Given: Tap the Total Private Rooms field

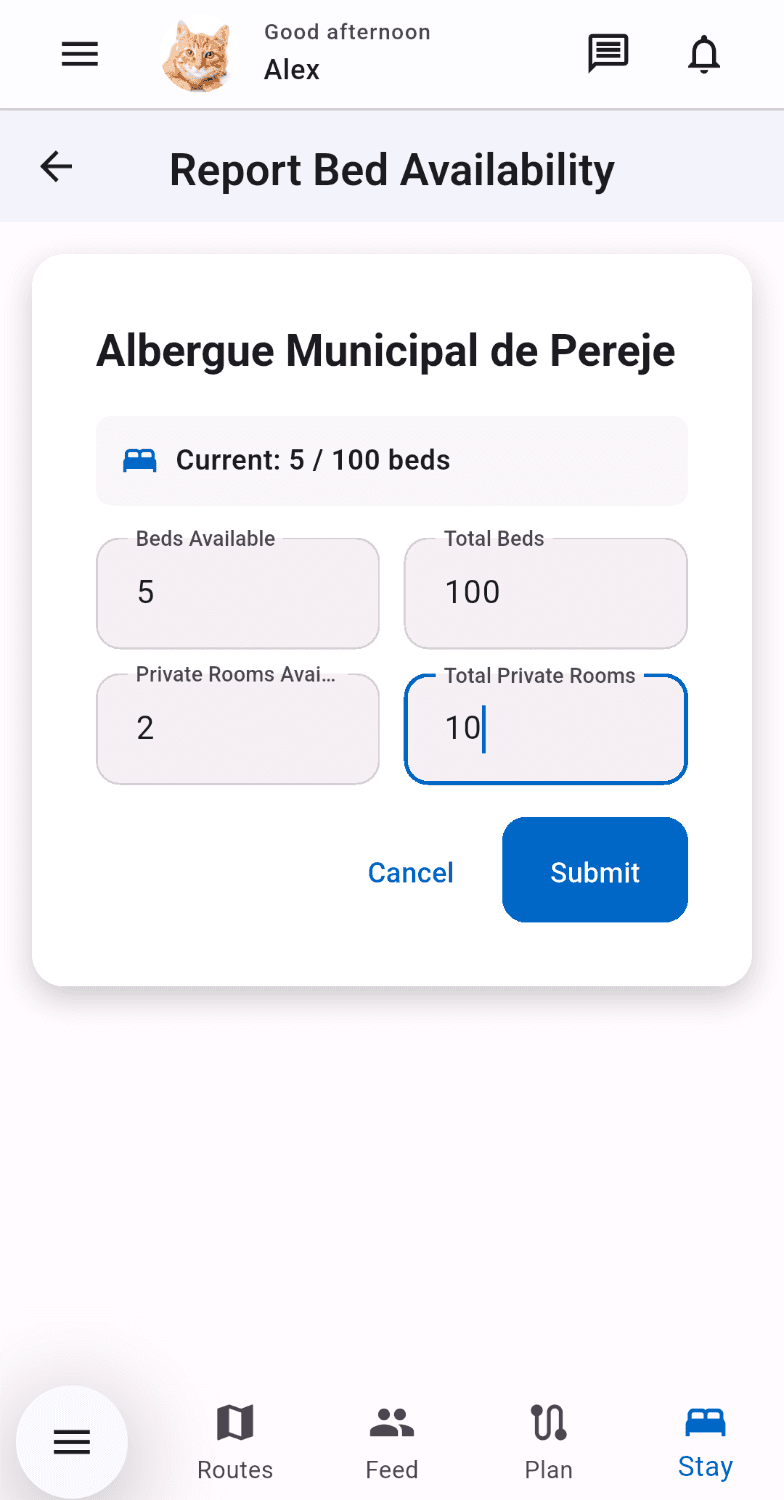Looking at the screenshot, I should pos(546,729).
